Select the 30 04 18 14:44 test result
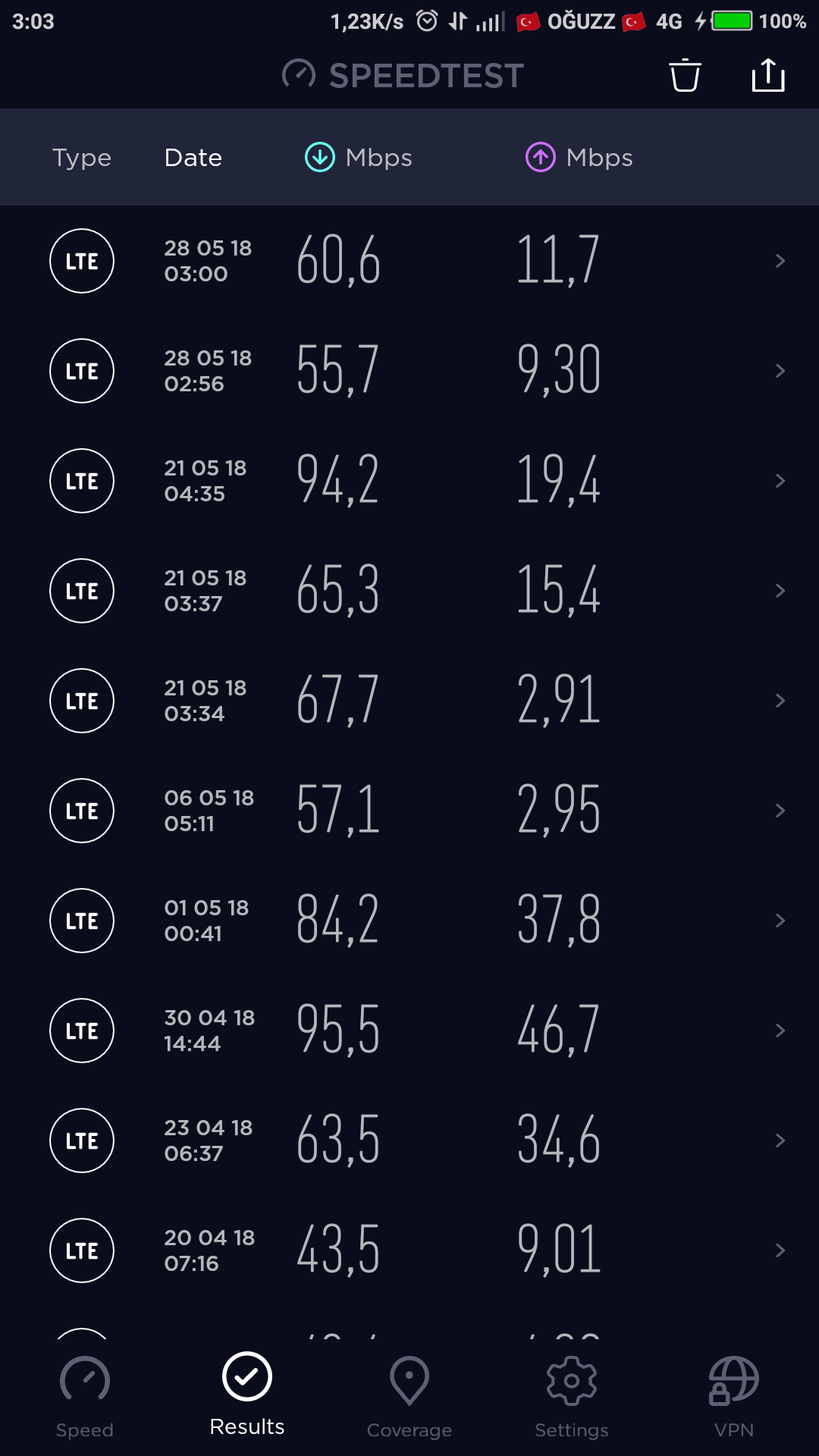This screenshot has width=819, height=1456. click(x=409, y=1031)
